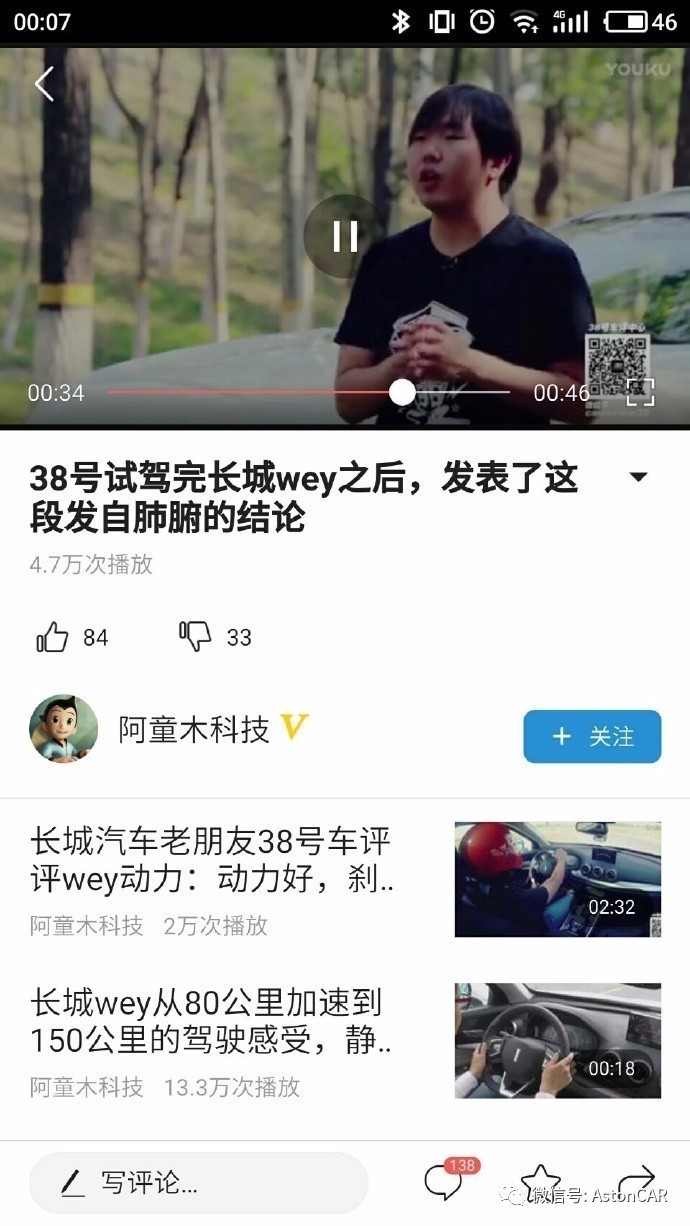
Task: Like this video with thumbs up
Action: point(53,637)
